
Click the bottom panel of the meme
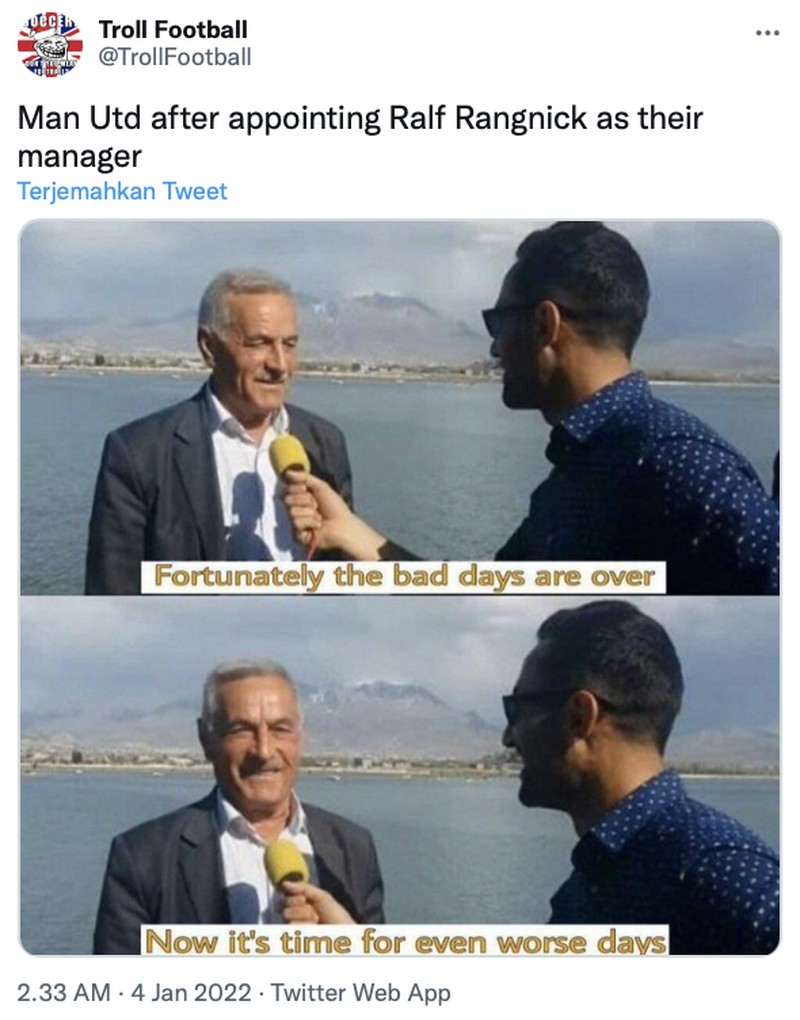[x=400, y=780]
